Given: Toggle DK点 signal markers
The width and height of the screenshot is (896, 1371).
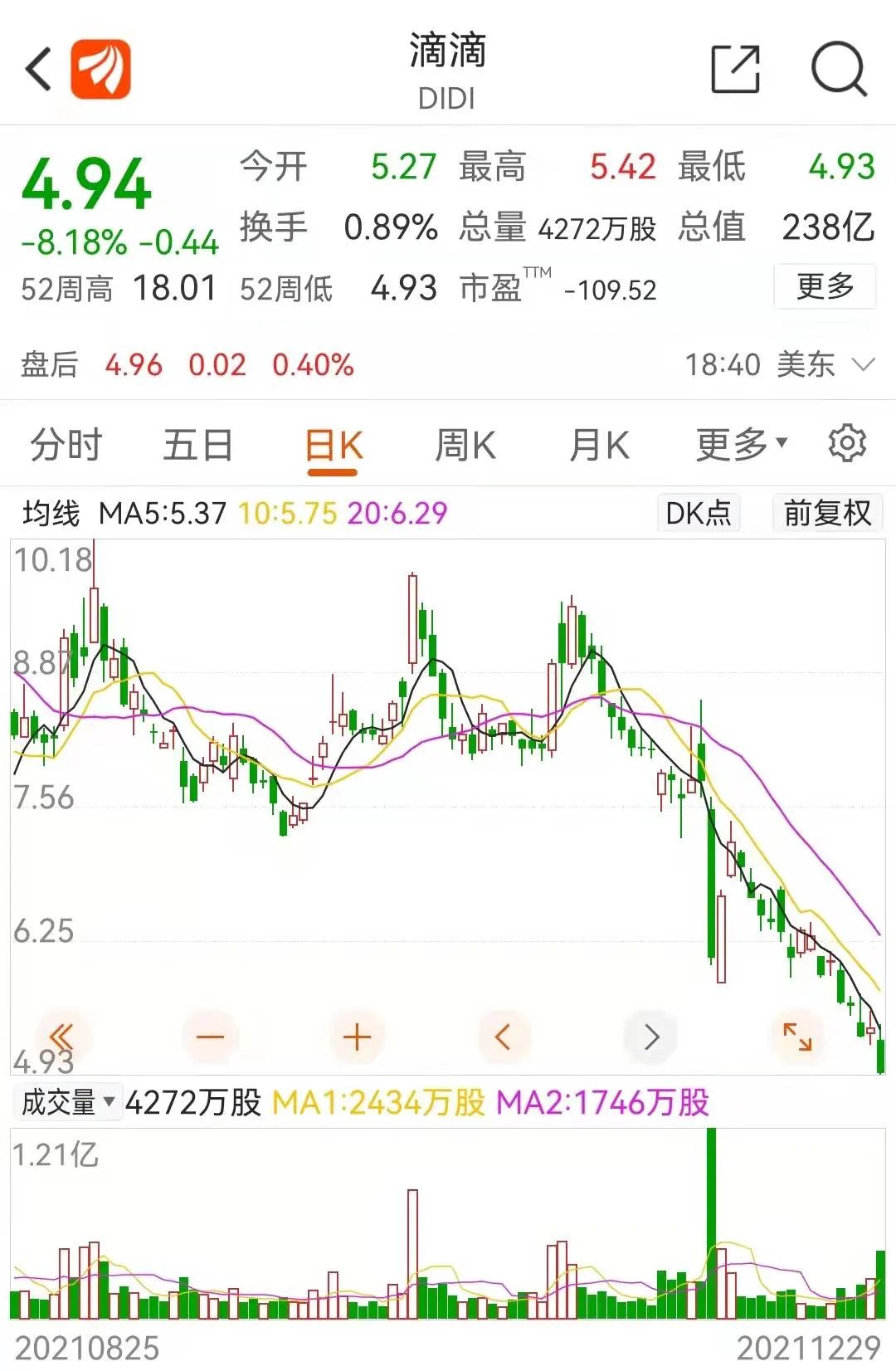Looking at the screenshot, I should 699,514.
